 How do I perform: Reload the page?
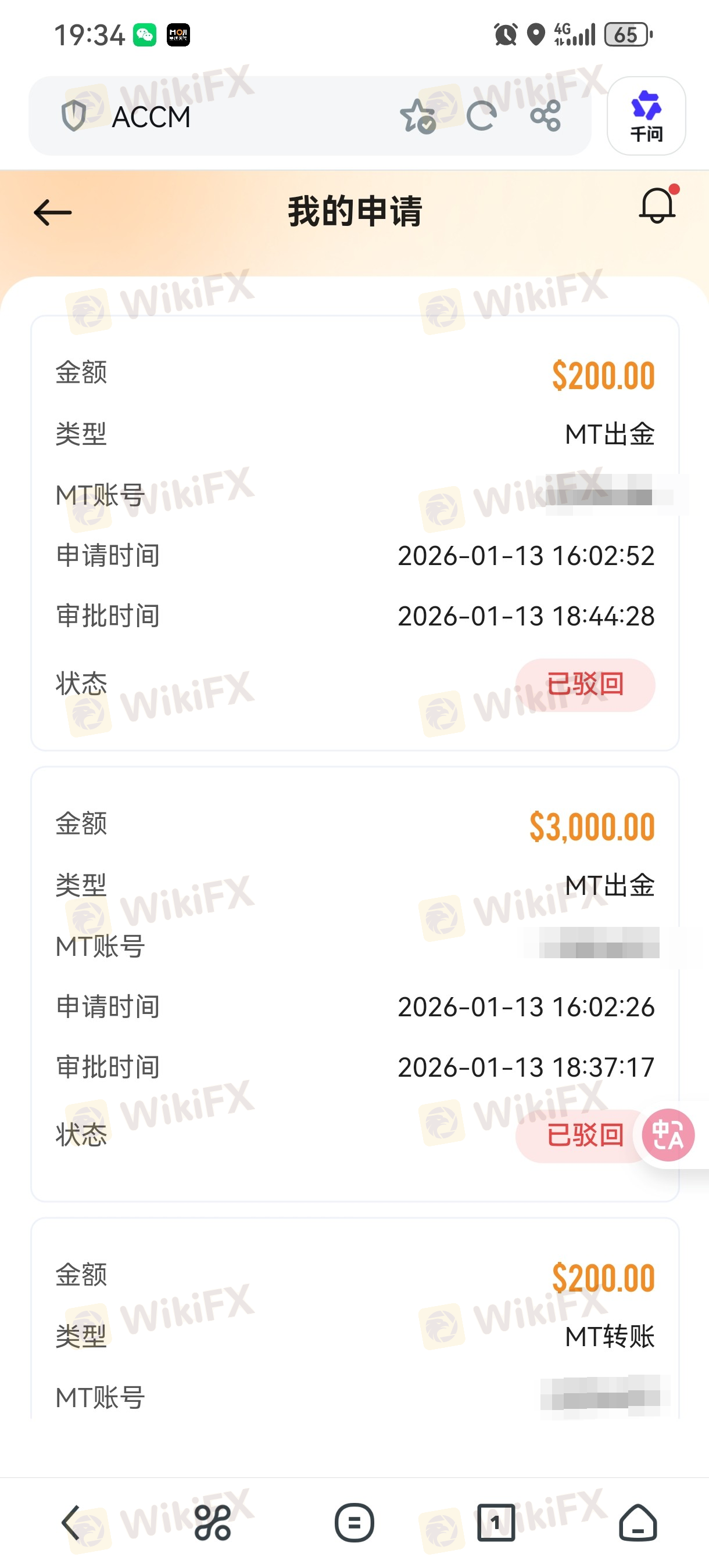pos(481,116)
